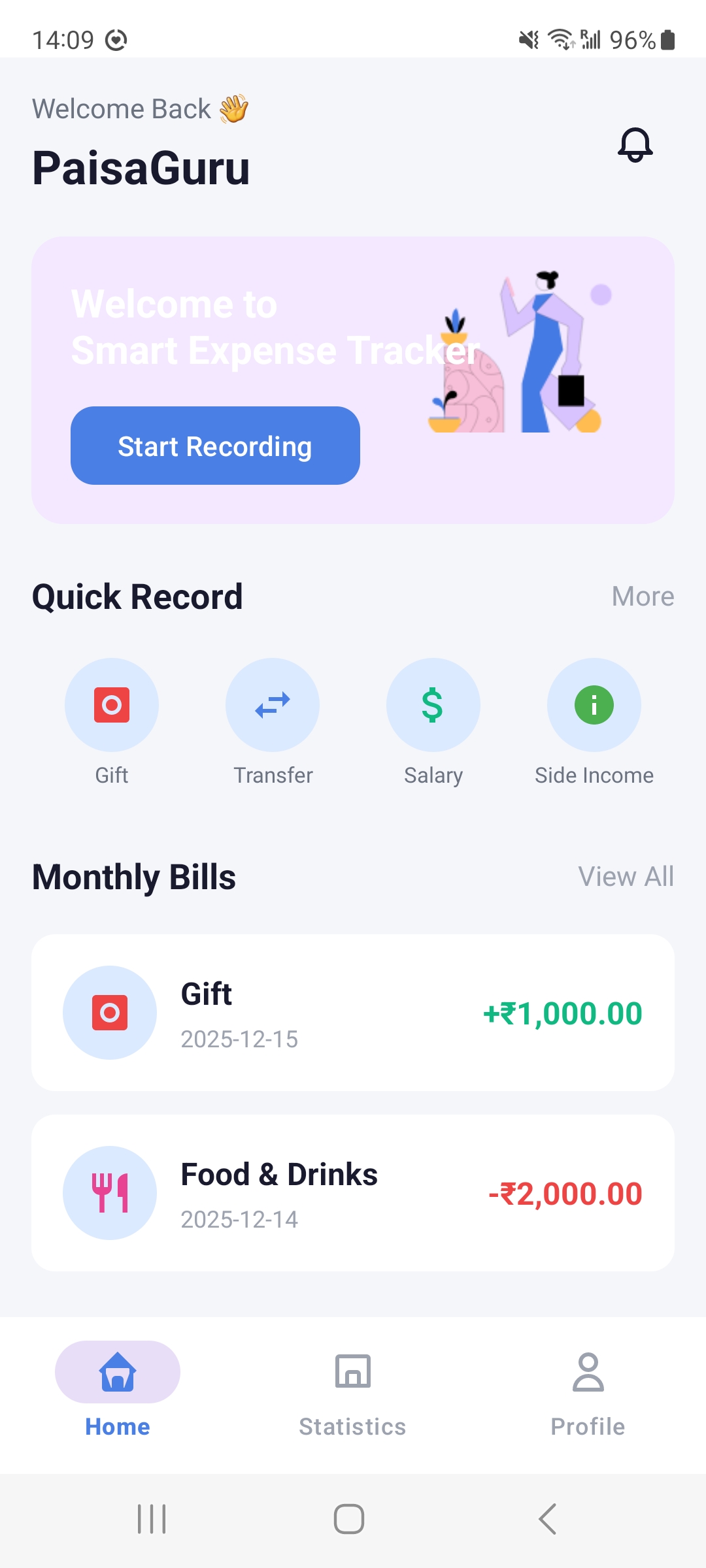Record a Transfer quick entry
The height and width of the screenshot is (1568, 706).
[x=273, y=705]
